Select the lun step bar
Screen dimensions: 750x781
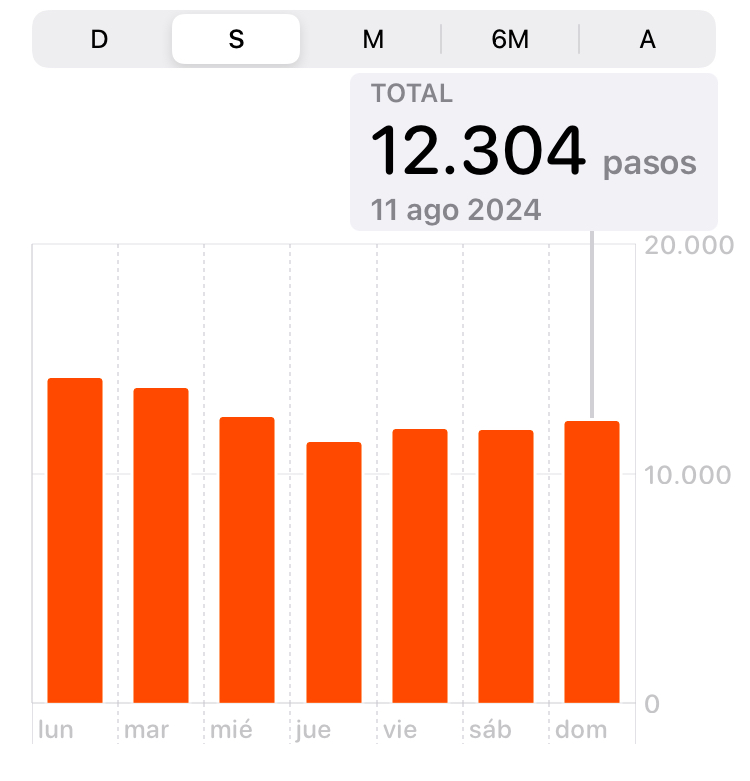(x=75, y=540)
